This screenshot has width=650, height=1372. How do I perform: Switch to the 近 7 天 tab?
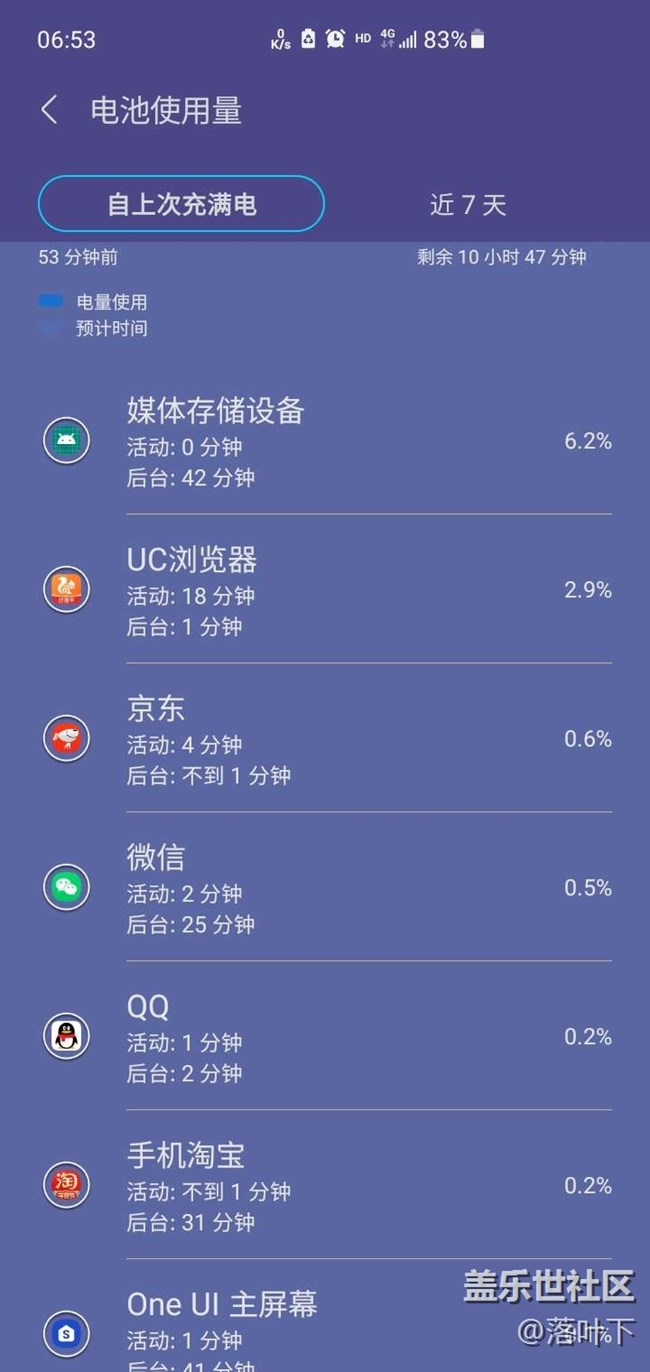(468, 205)
